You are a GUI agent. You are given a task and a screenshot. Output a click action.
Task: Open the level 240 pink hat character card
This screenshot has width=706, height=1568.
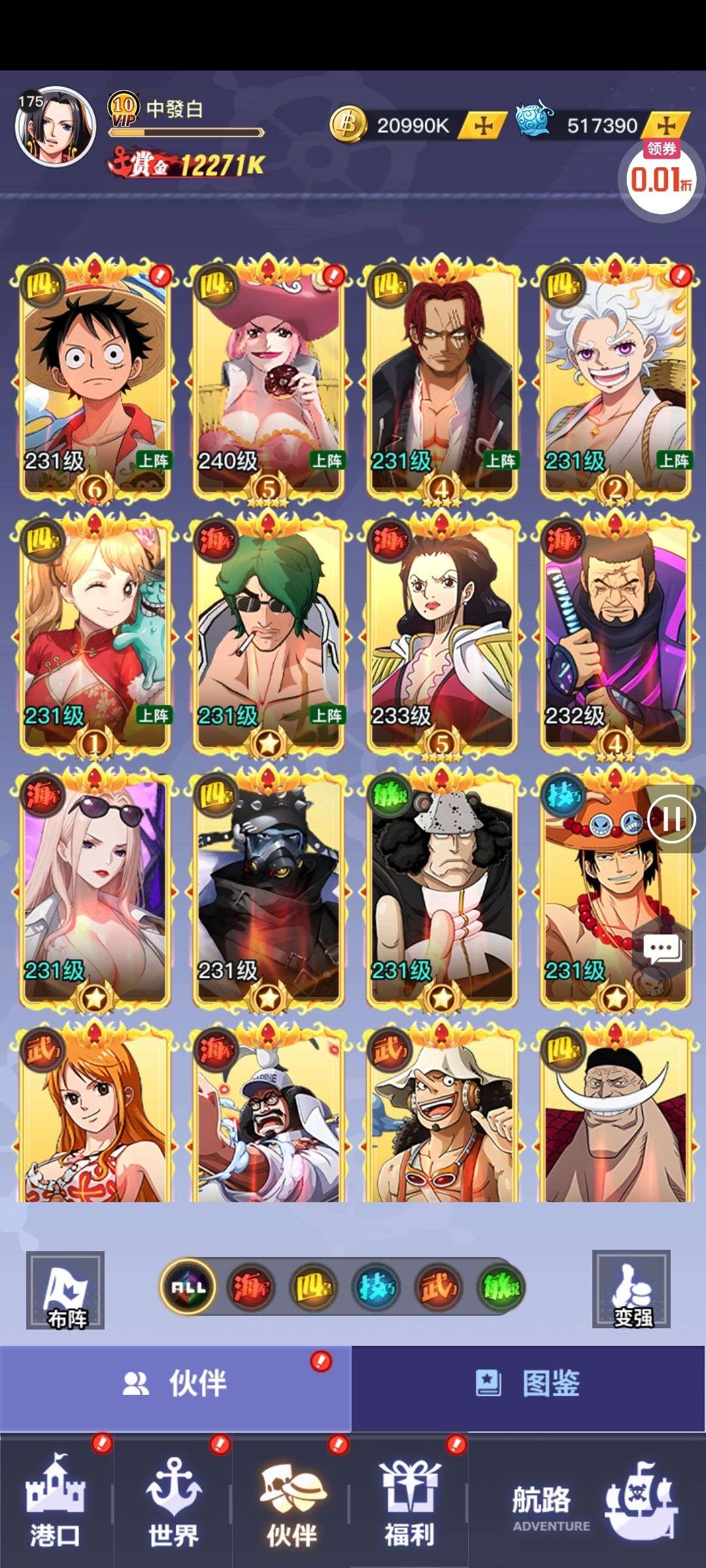click(267, 380)
